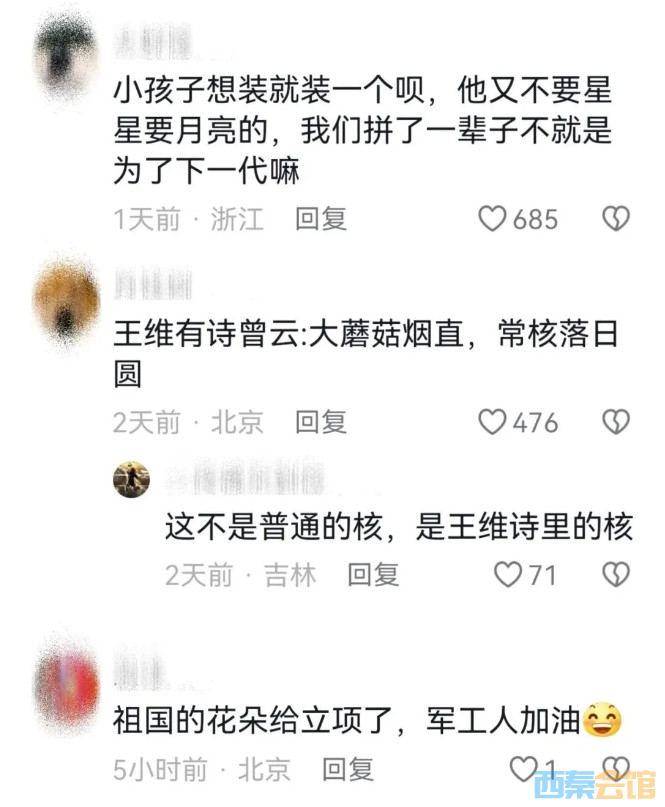Open avatar of the 吉林 replier

click(132, 480)
